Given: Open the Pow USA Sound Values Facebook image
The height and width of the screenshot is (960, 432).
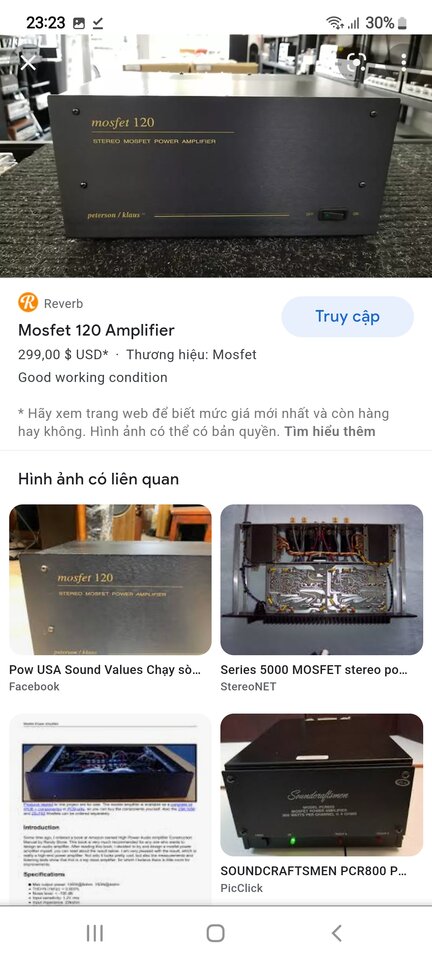Looking at the screenshot, I should click(x=110, y=579).
